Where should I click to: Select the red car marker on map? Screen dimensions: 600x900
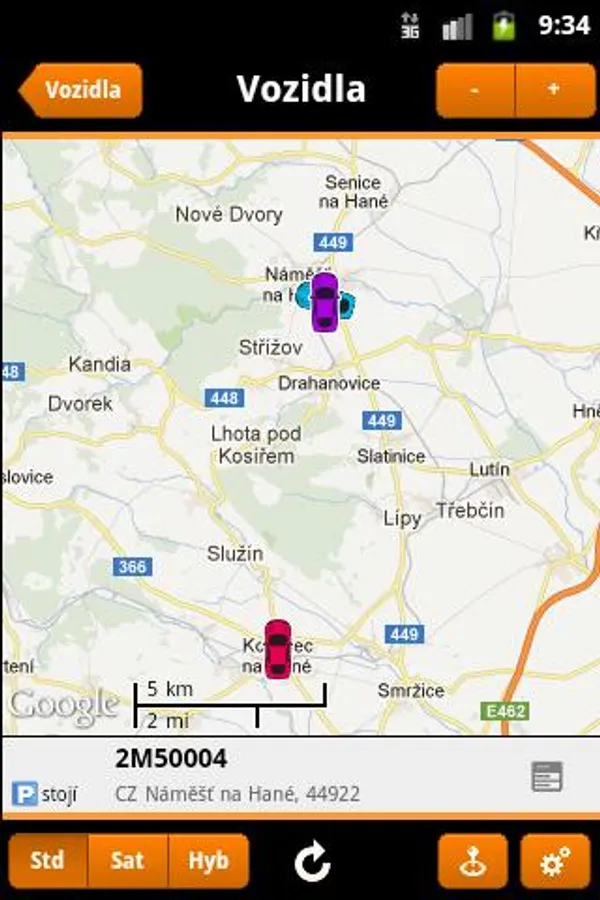(x=278, y=649)
